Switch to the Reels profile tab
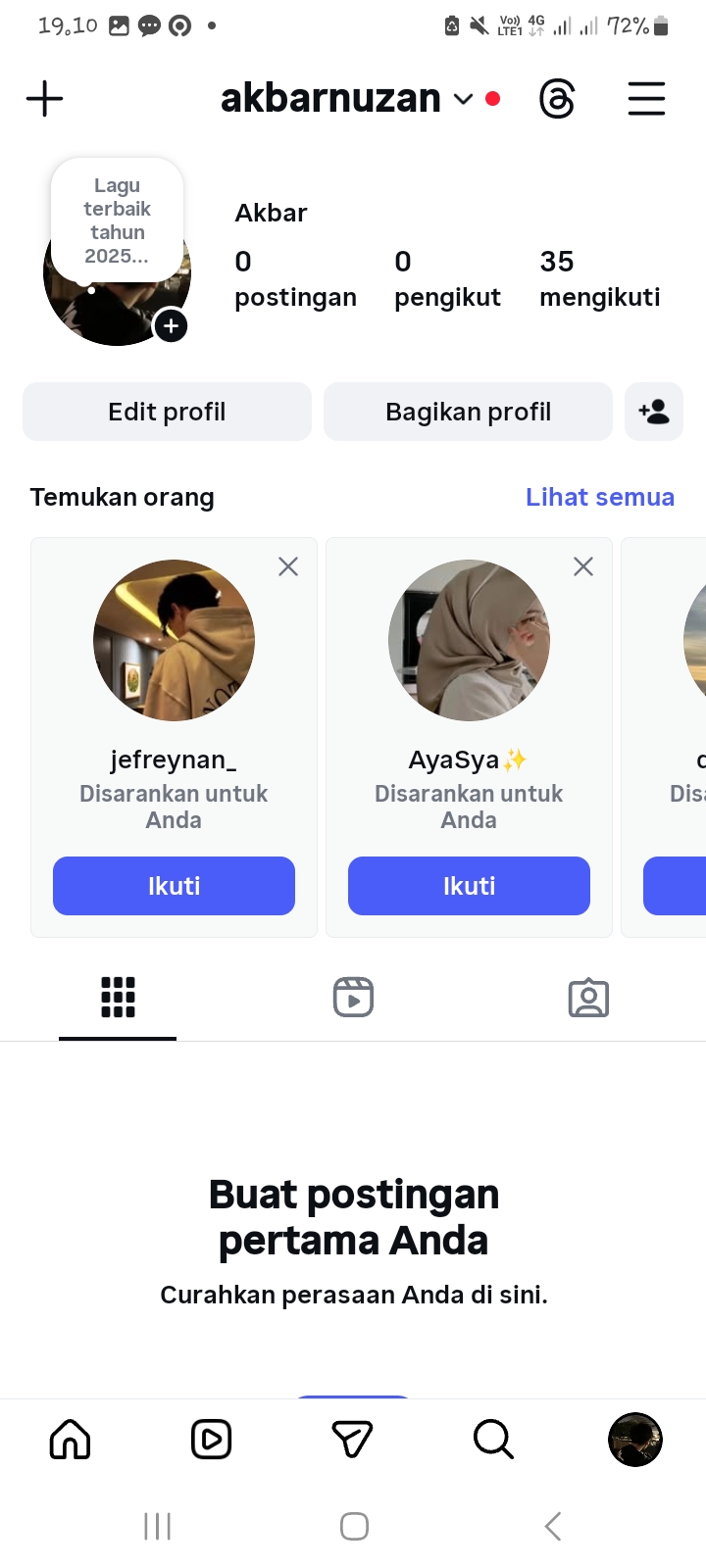Image resolution: width=706 pixels, height=1568 pixels. point(353,998)
